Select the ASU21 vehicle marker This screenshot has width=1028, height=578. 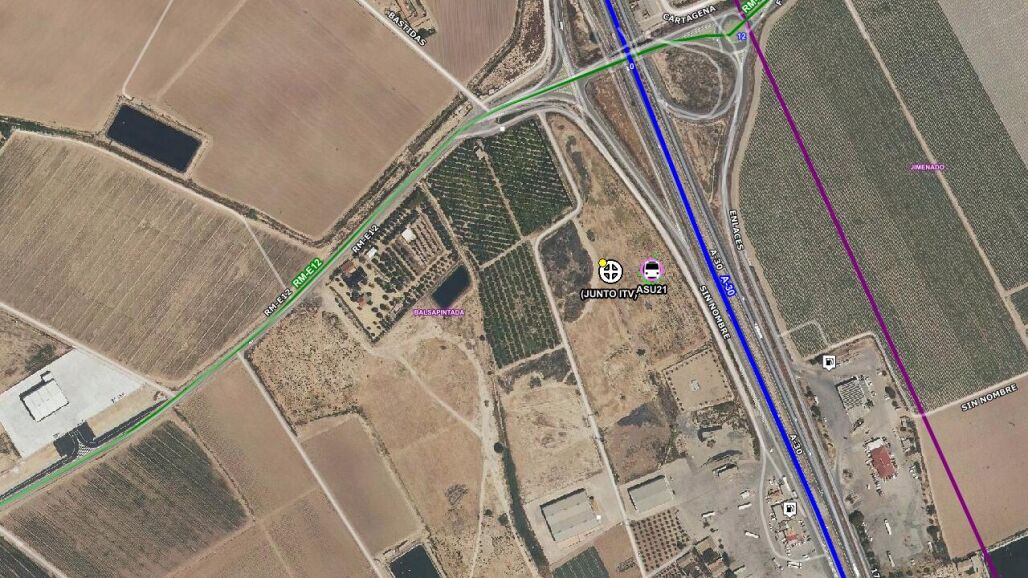coord(651,270)
